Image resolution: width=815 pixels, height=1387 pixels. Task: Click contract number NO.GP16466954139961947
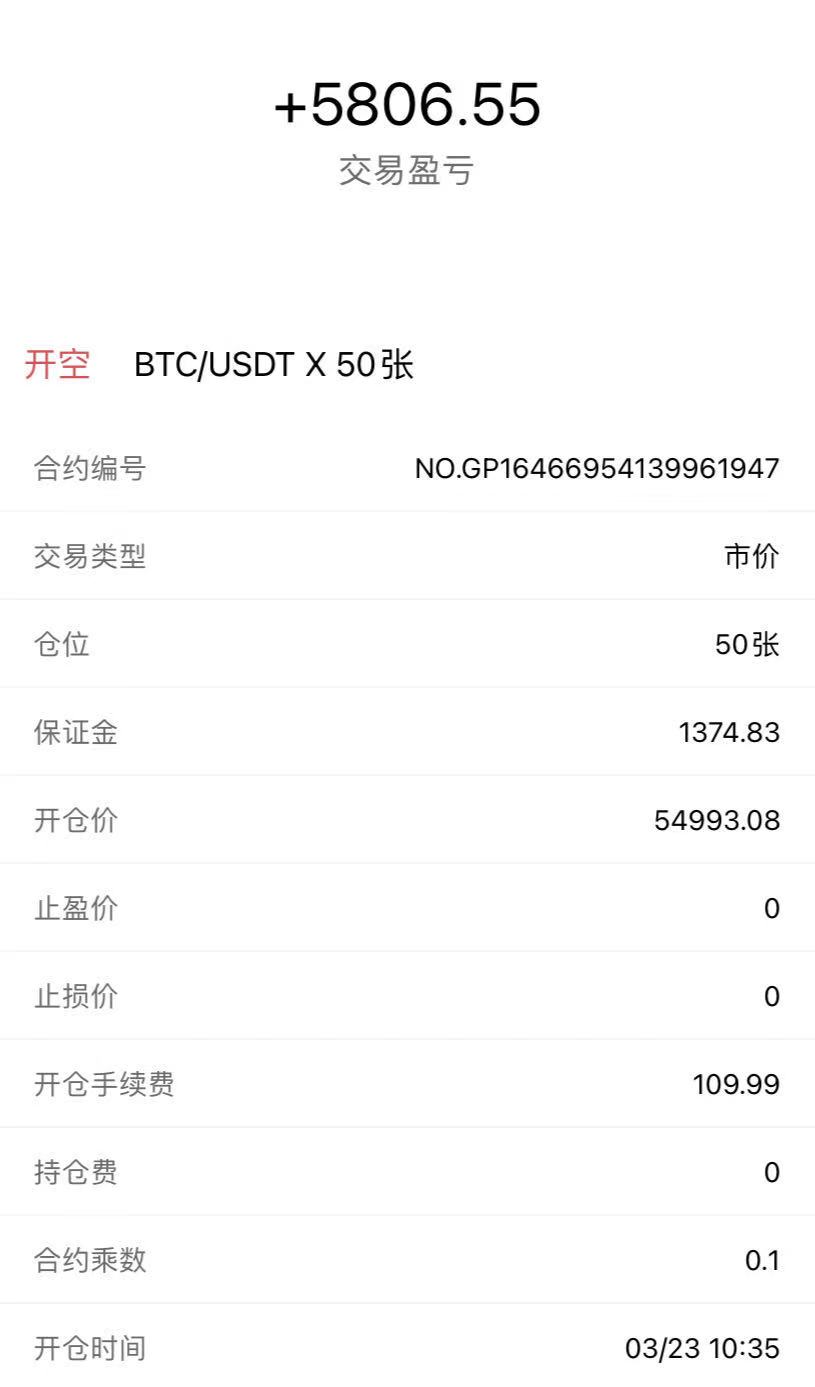(x=598, y=468)
